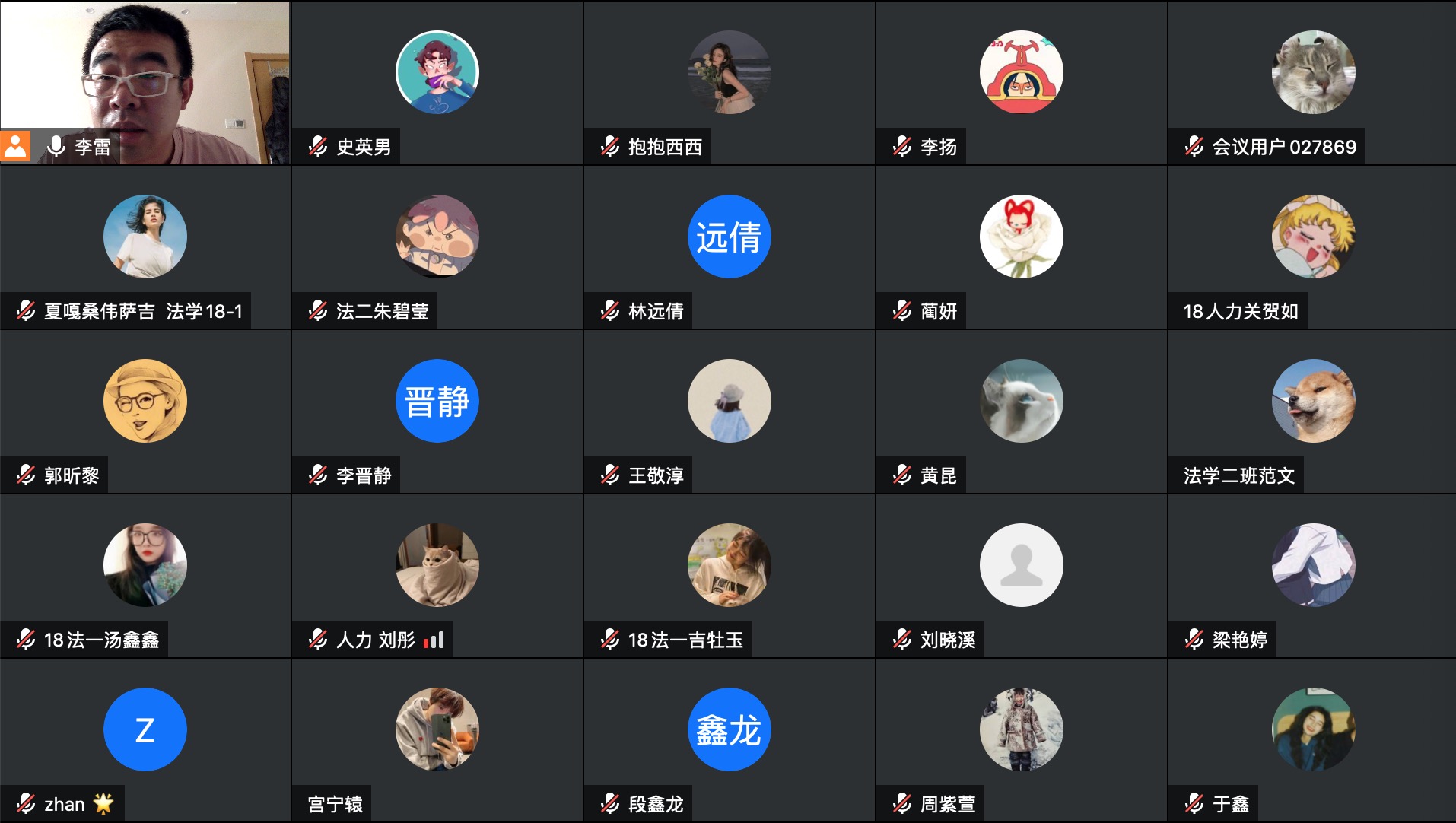Tap the 人力 刘彤 participant tile

pyautogui.click(x=437, y=575)
